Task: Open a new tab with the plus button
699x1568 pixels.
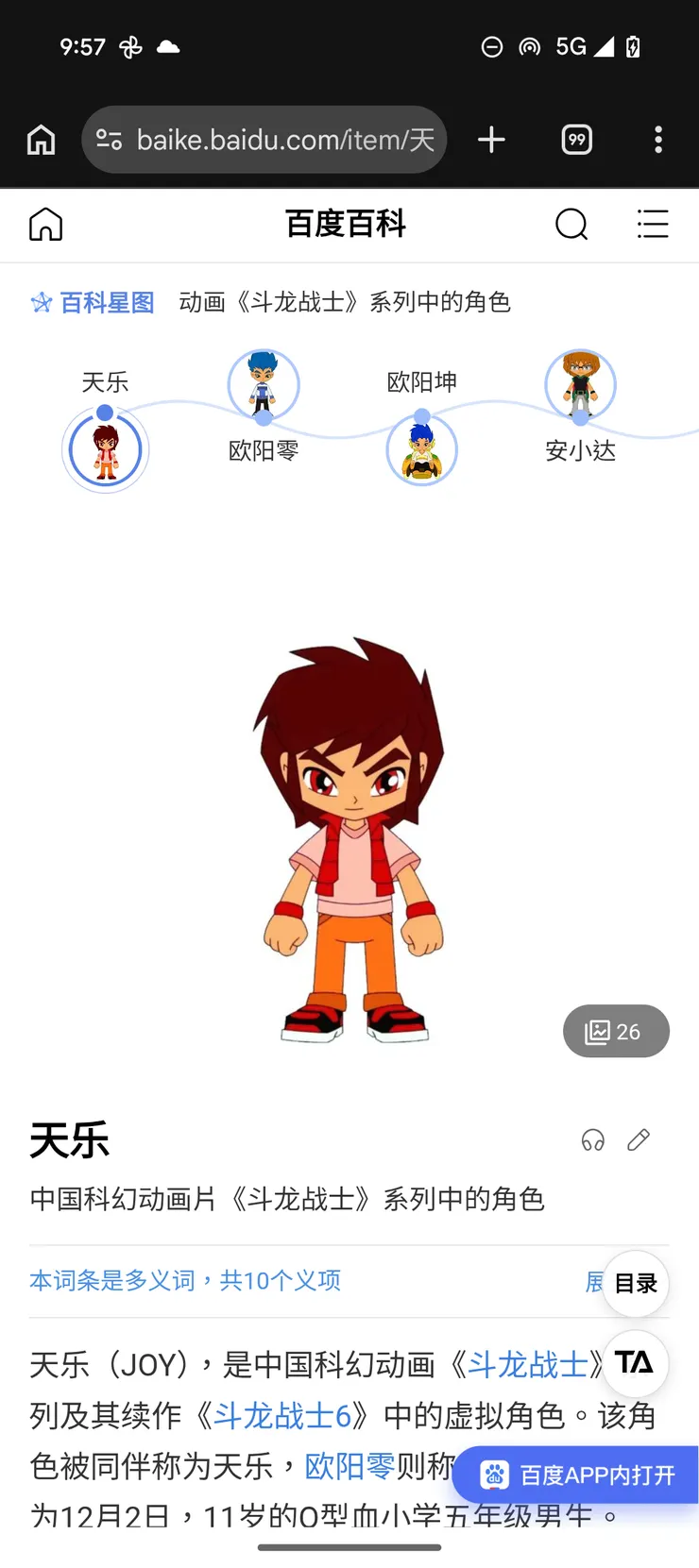Action: [491, 139]
